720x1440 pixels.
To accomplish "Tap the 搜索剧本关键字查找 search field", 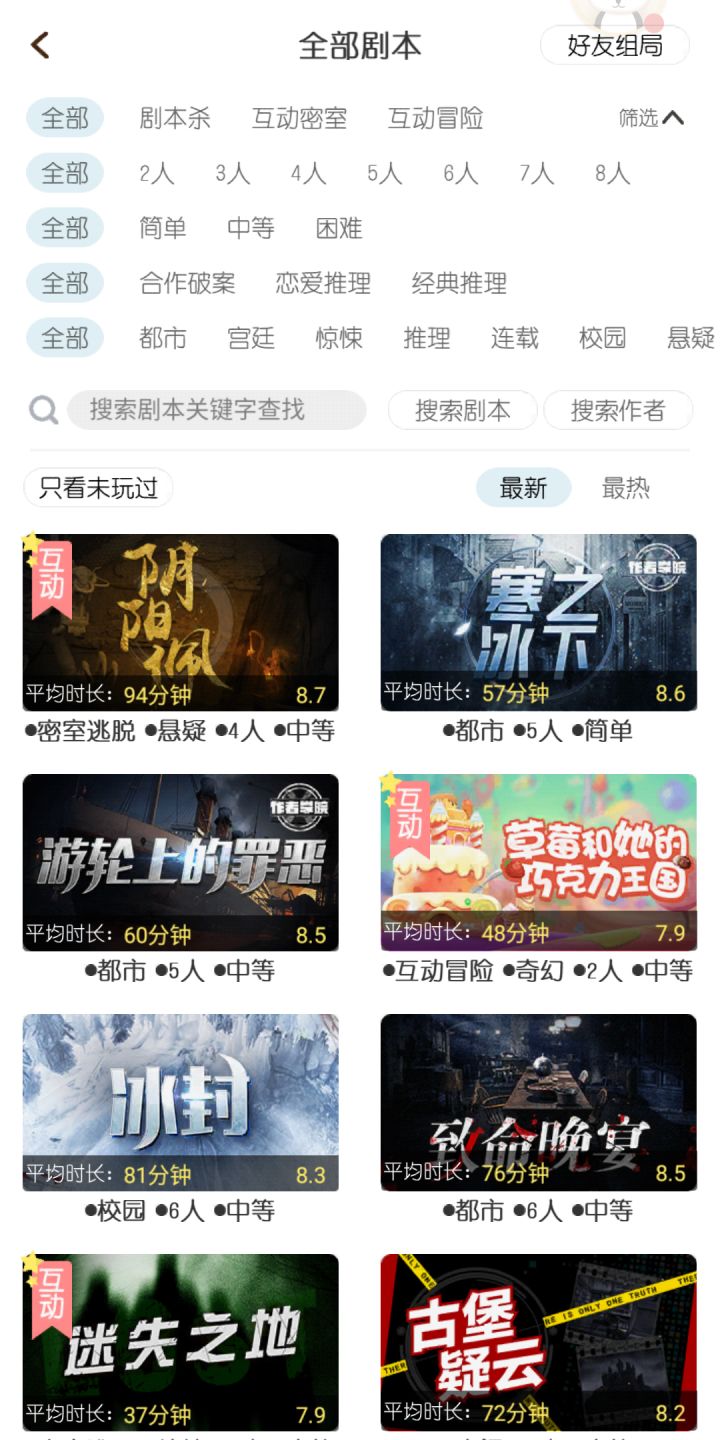I will (216, 410).
